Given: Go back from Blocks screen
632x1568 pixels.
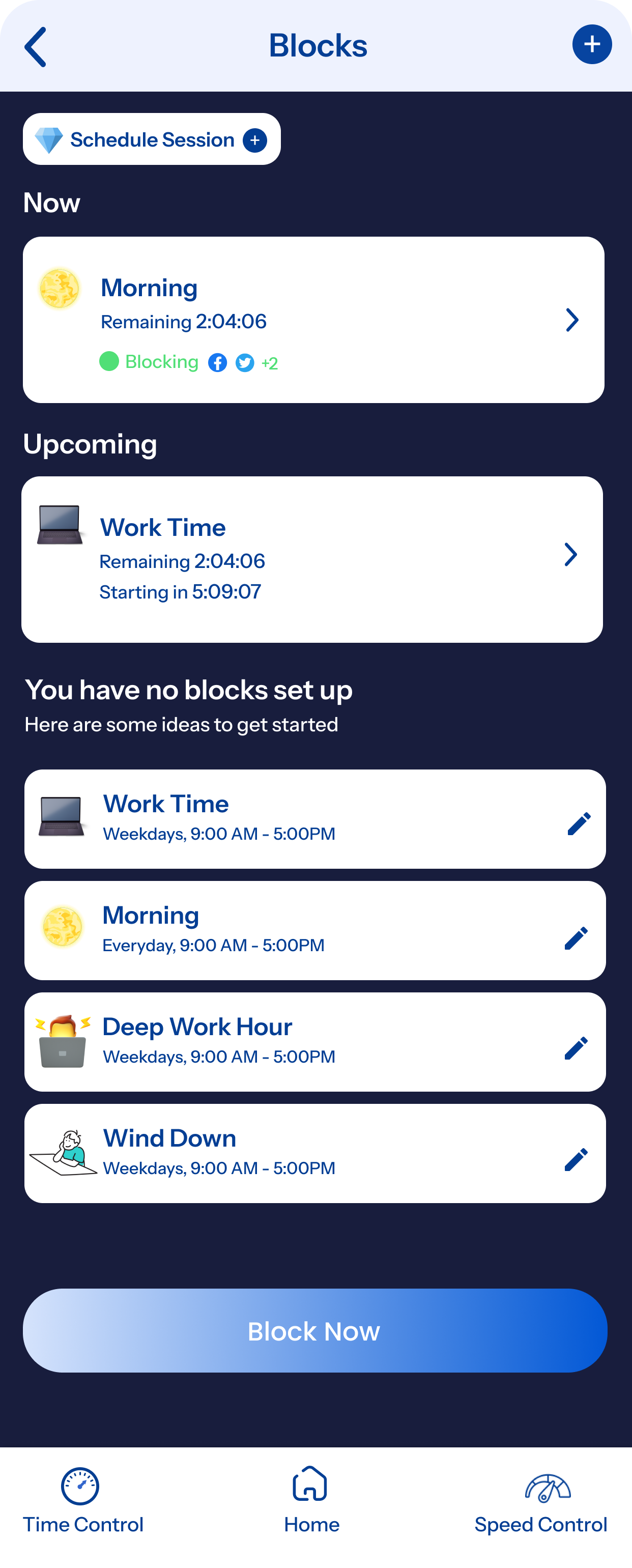Looking at the screenshot, I should point(35,46).
